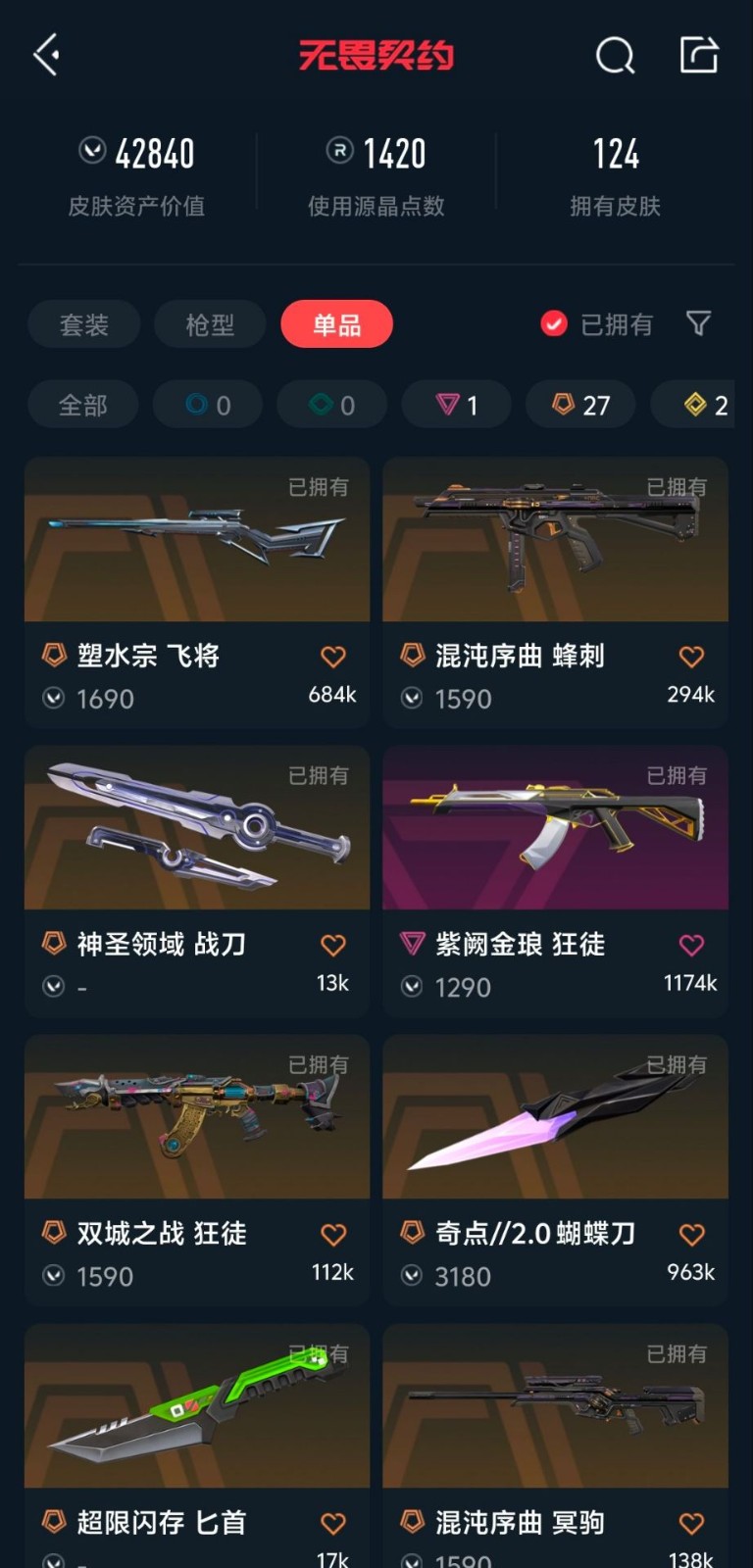753x1568 pixels.
Task: Filter by the purple tier chip showing 1
Action: 457,405
